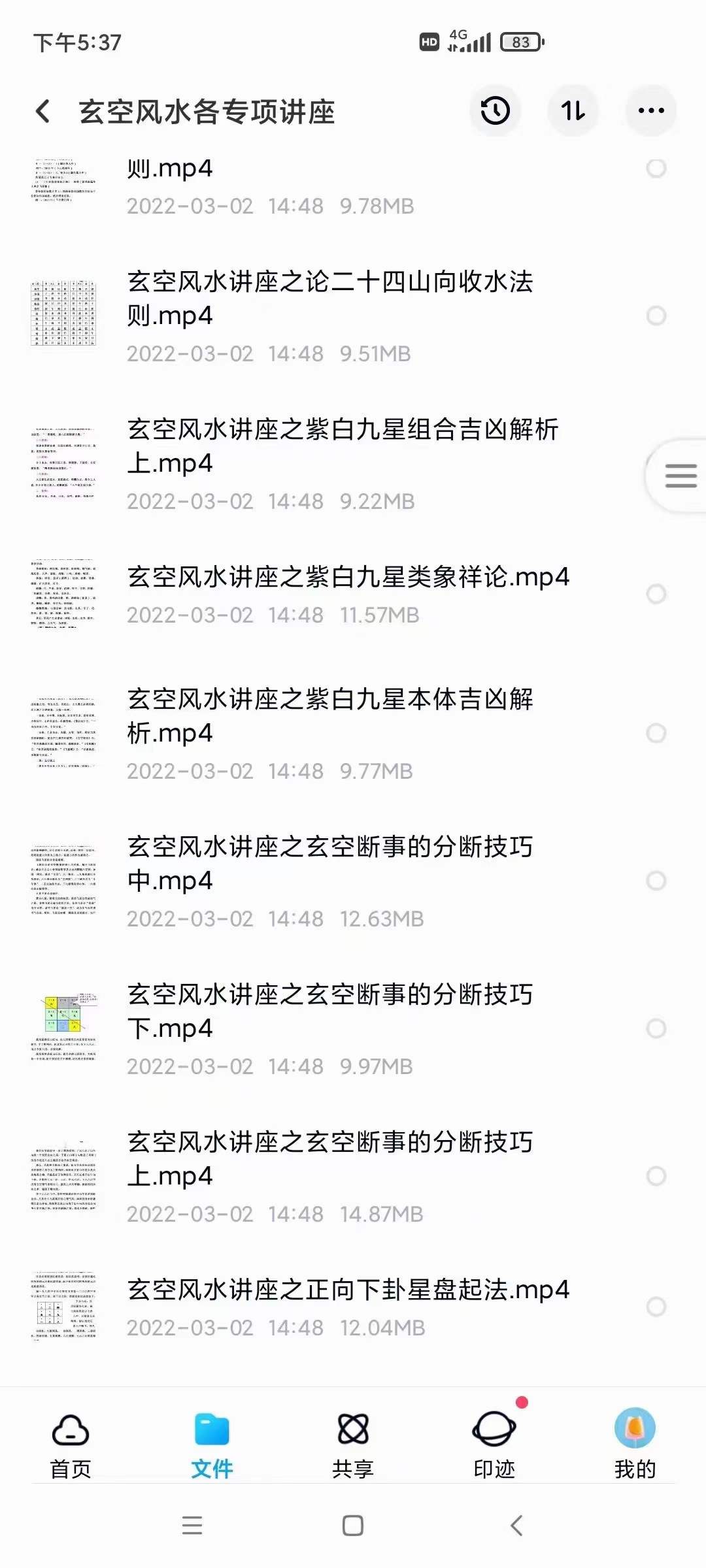Click the back arrow next to the folder title

(43, 111)
